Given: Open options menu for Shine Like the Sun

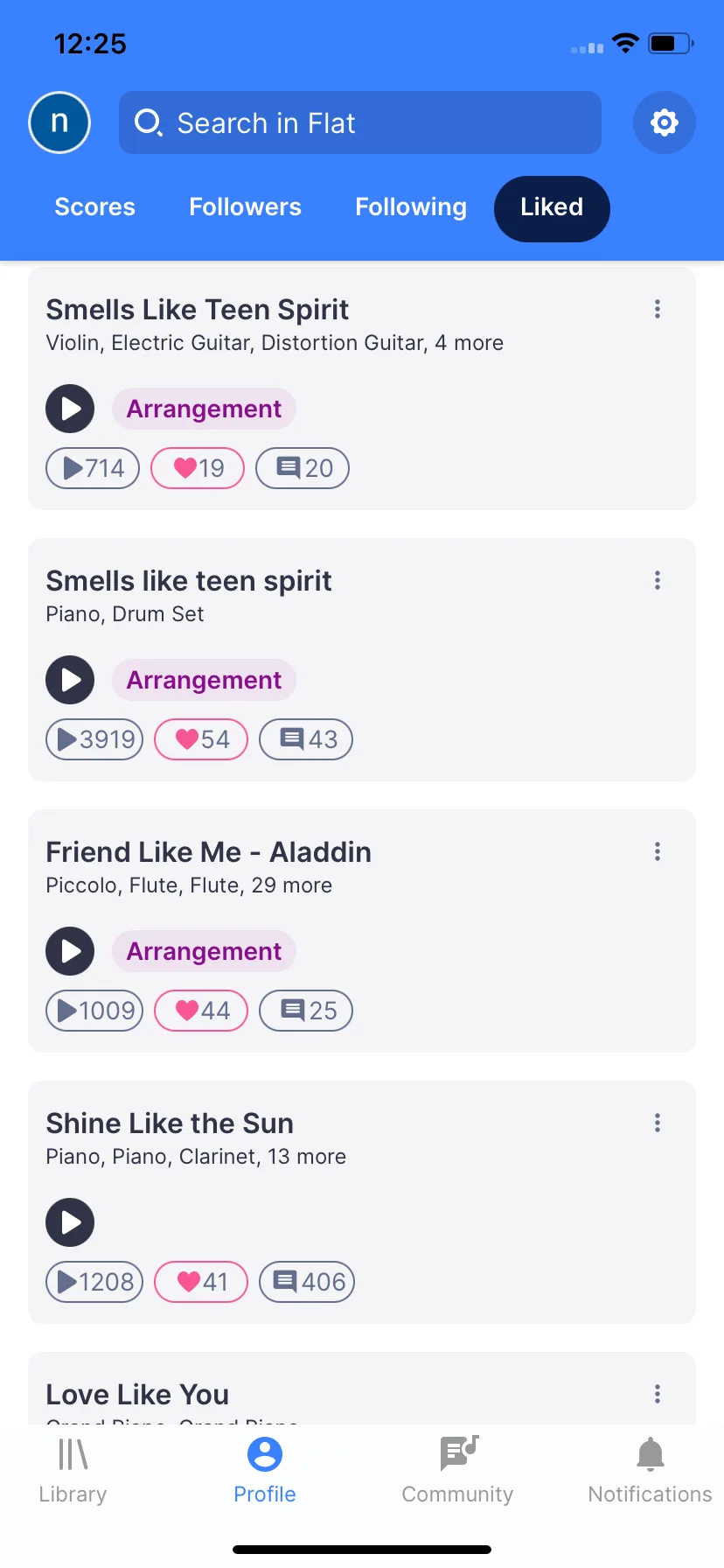Looking at the screenshot, I should coord(658,1123).
